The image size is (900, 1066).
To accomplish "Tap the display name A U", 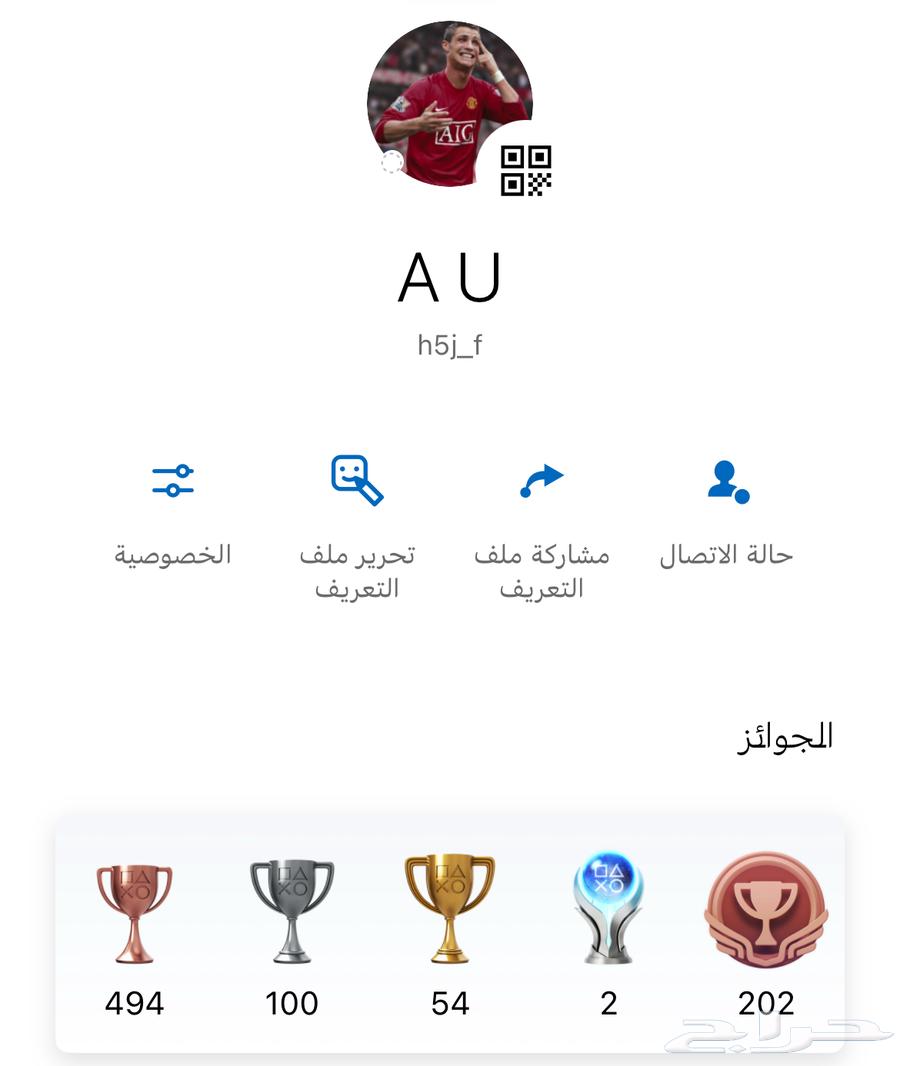I will pyautogui.click(x=450, y=276).
